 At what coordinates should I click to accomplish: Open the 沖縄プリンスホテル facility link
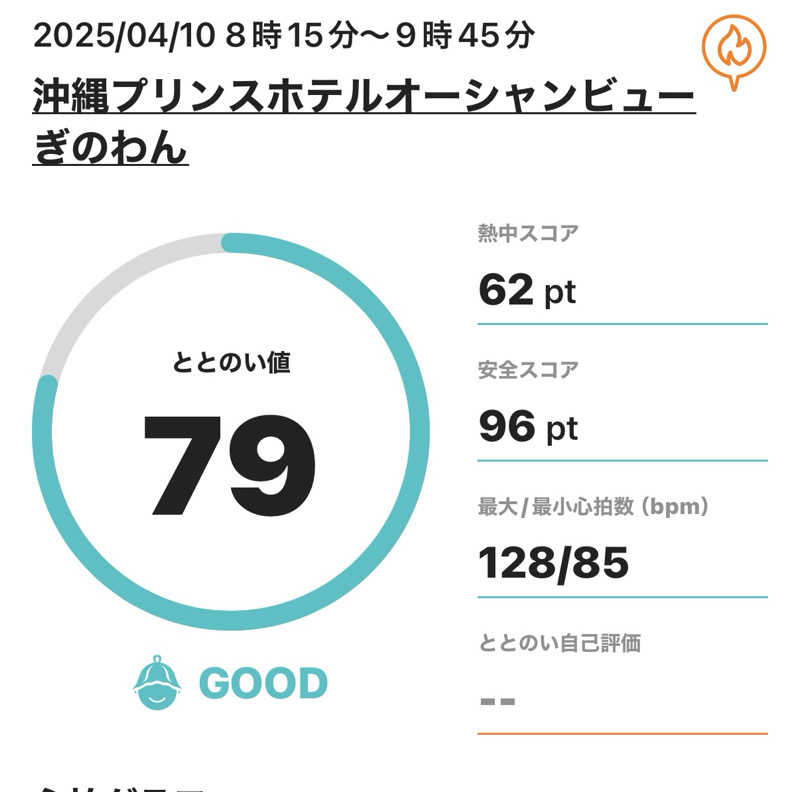(x=363, y=122)
